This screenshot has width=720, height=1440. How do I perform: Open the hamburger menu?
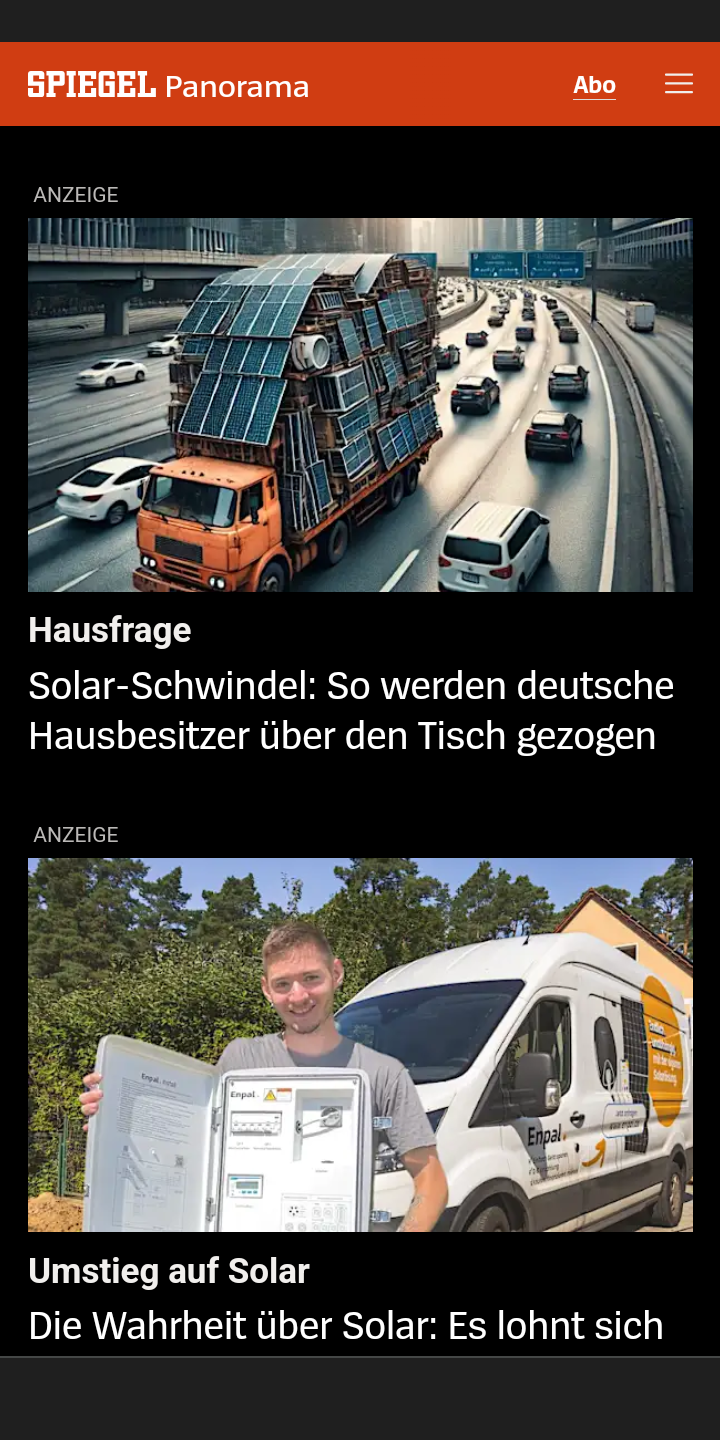[x=678, y=84]
